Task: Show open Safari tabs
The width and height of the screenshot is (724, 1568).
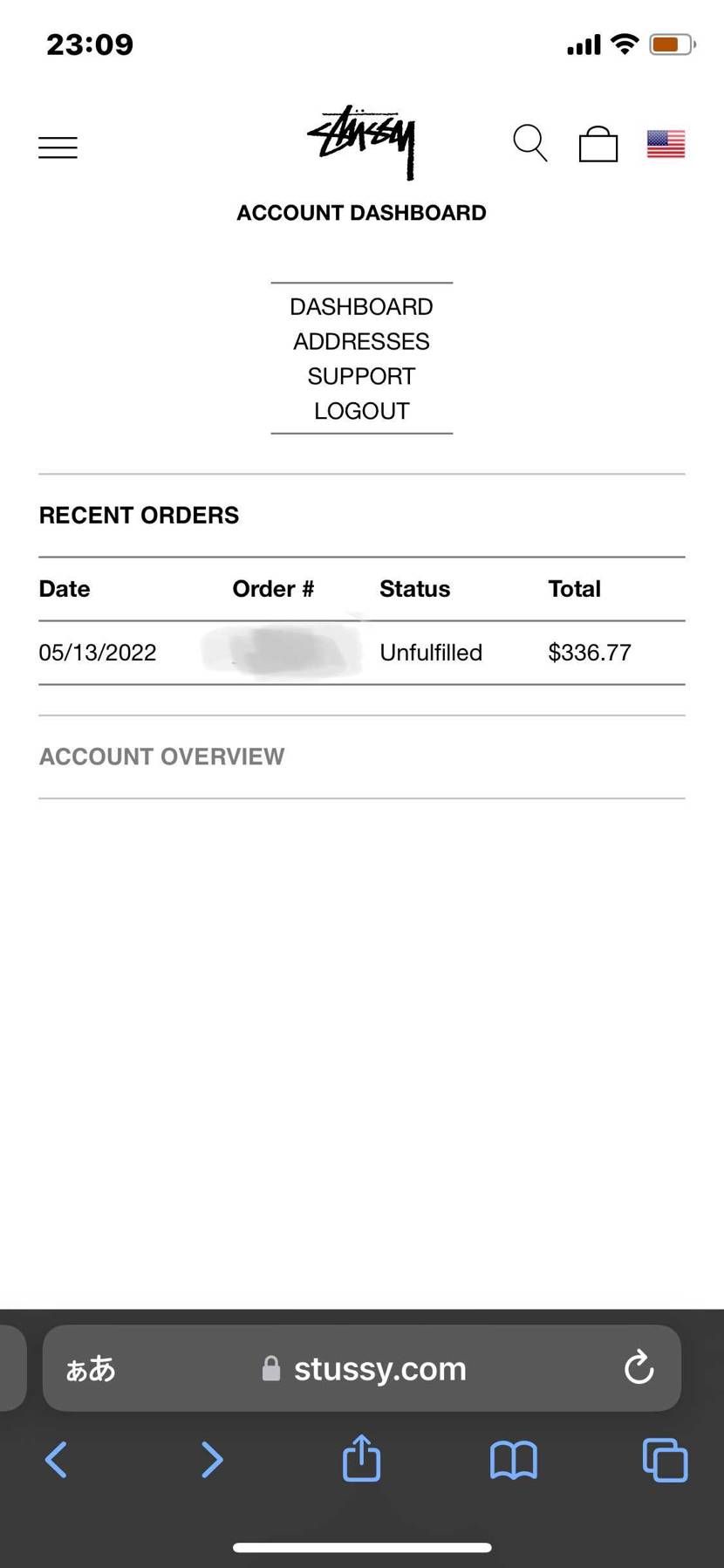Action: (665, 1460)
